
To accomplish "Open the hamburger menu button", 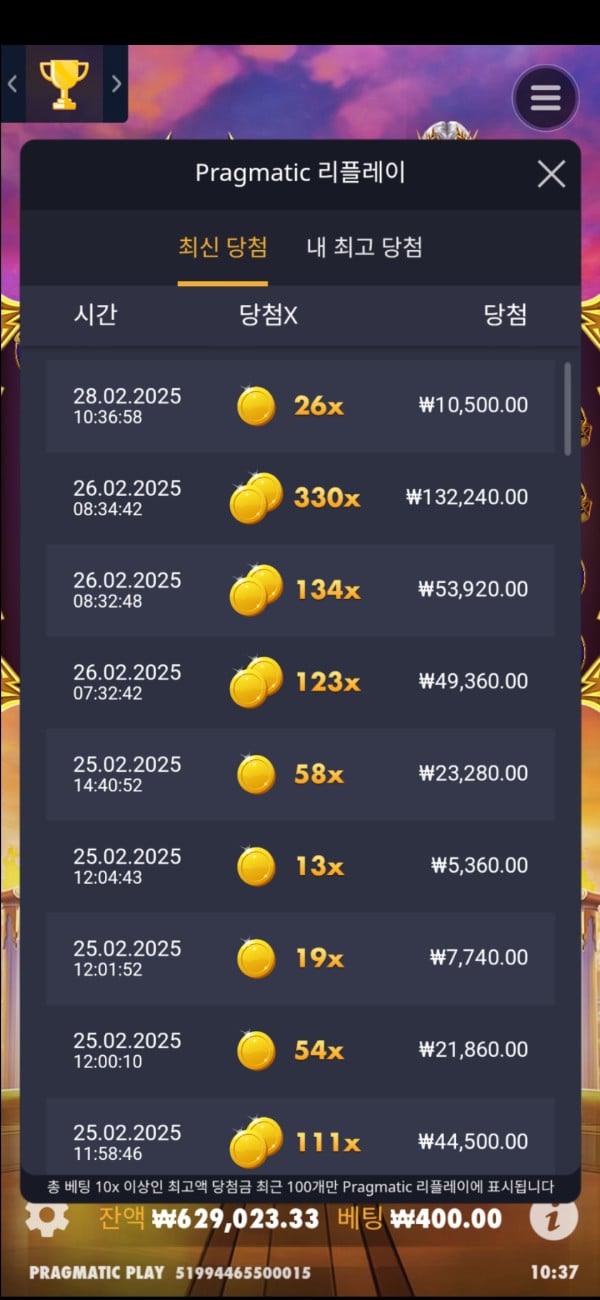I will [x=545, y=98].
